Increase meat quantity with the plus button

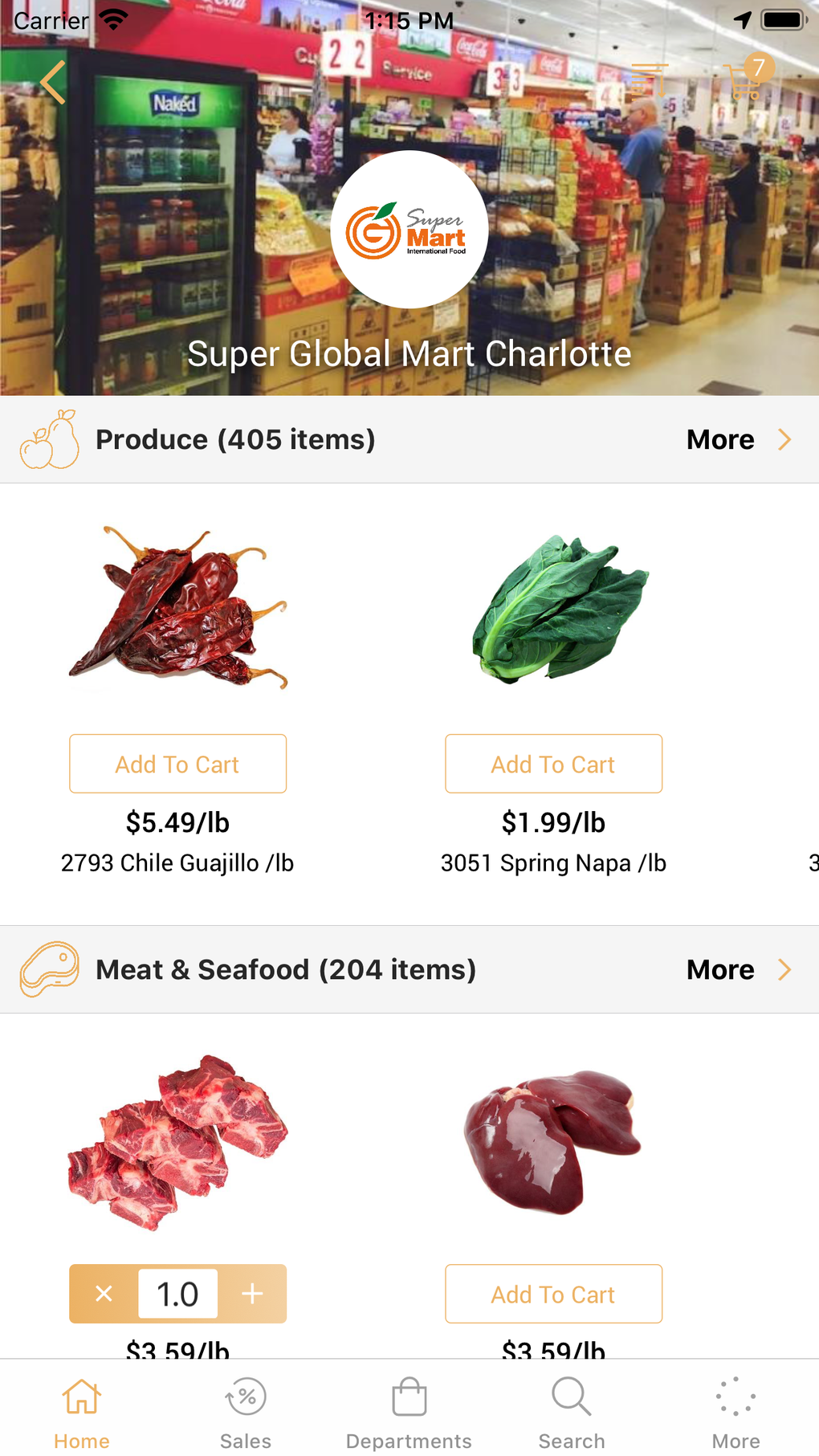pyautogui.click(x=252, y=1294)
